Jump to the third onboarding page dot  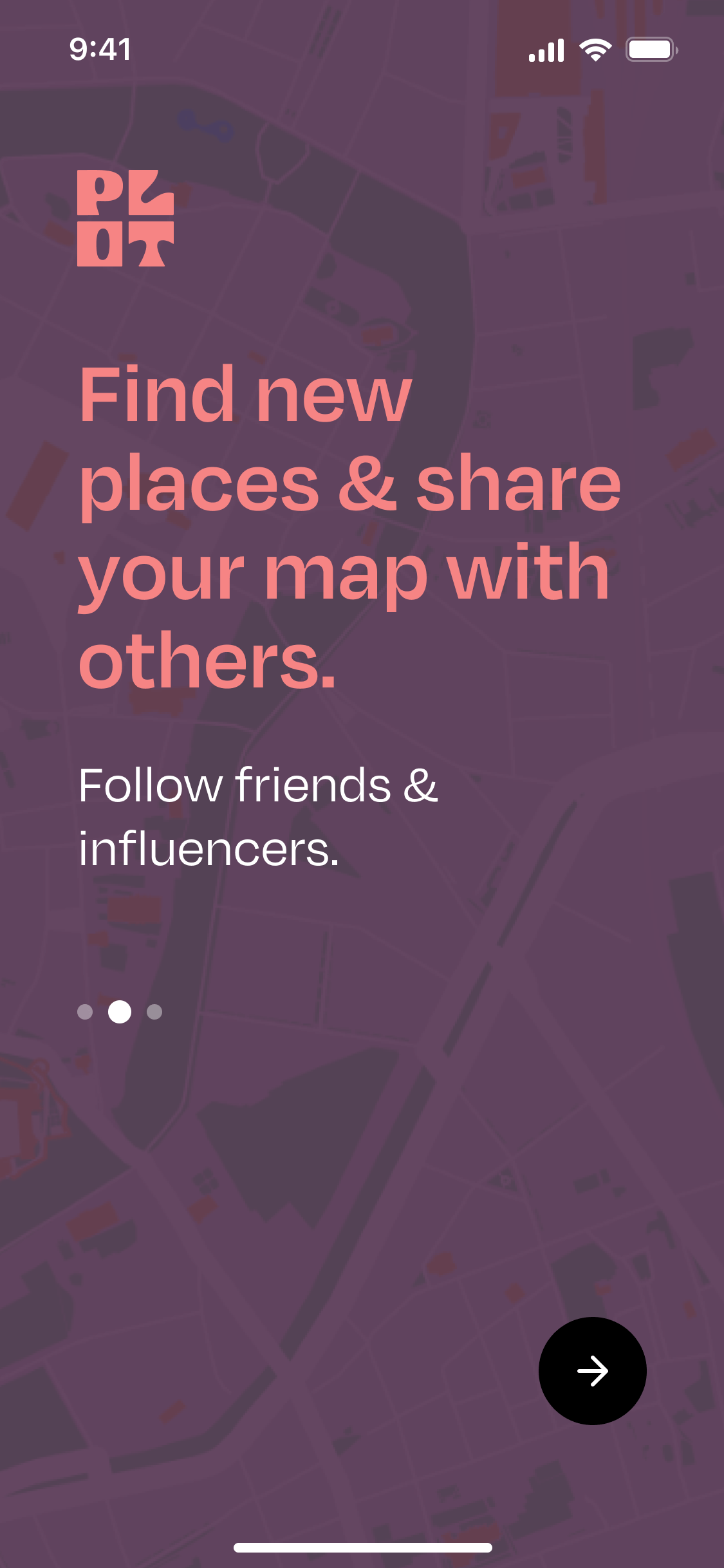[x=154, y=1012]
